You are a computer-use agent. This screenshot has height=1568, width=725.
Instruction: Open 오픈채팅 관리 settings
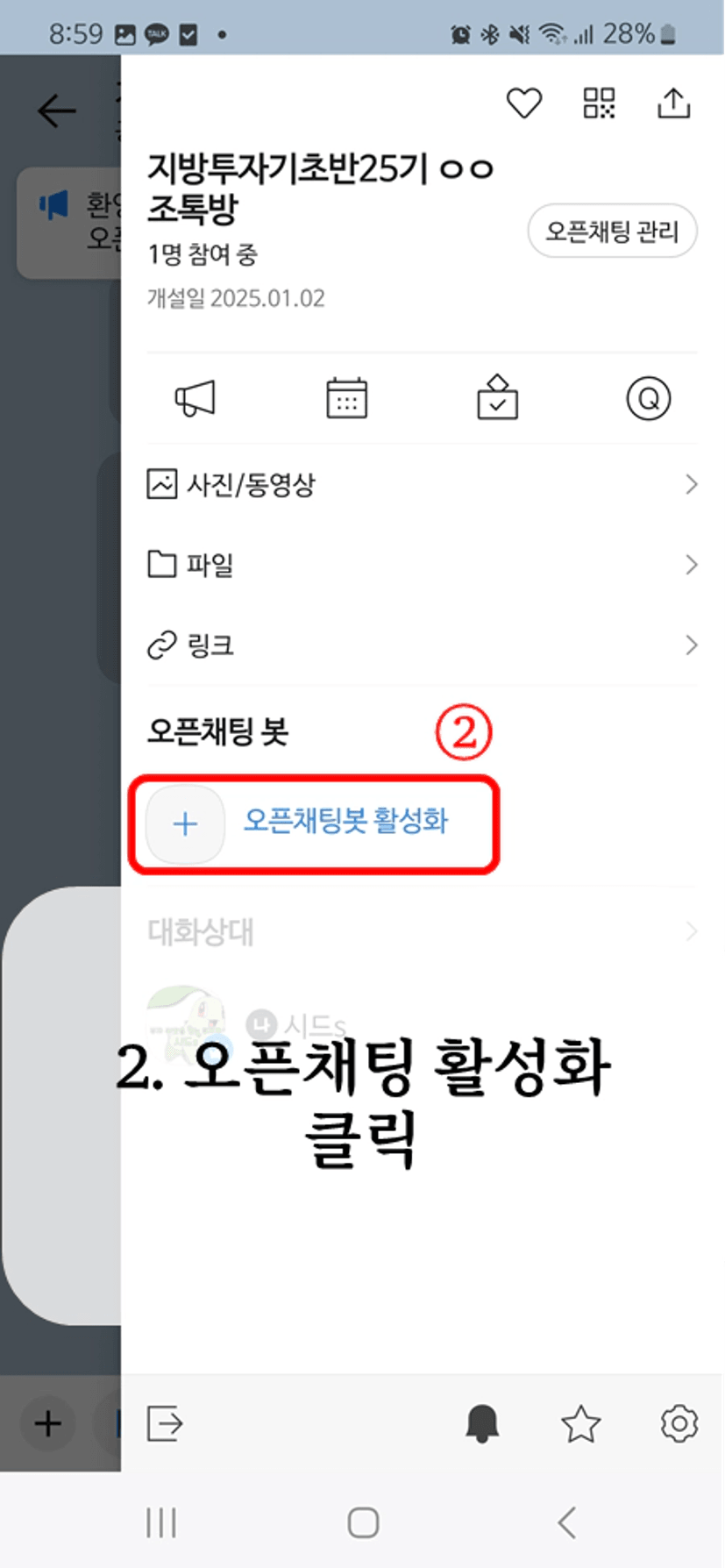(612, 232)
